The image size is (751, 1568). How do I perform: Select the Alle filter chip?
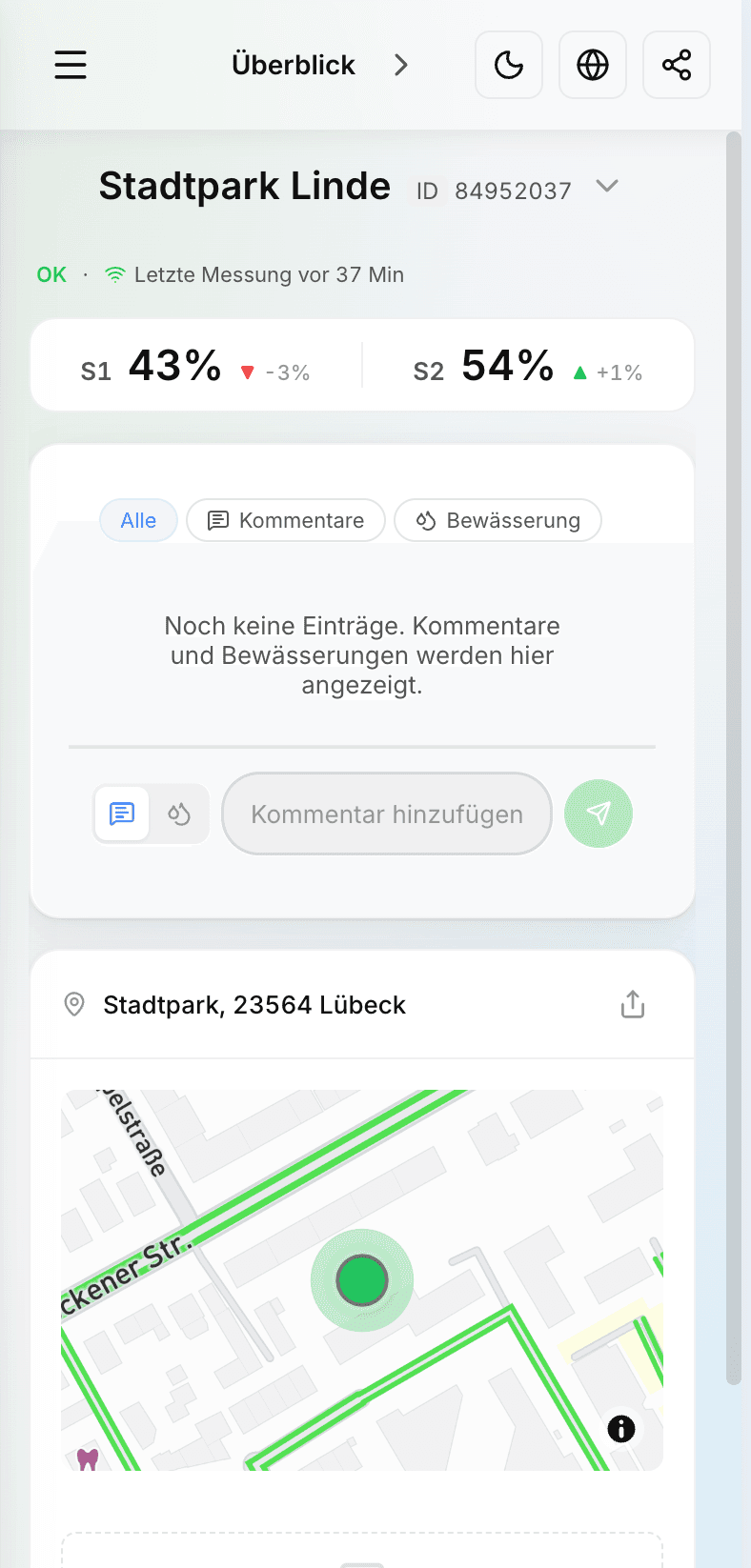click(x=138, y=520)
